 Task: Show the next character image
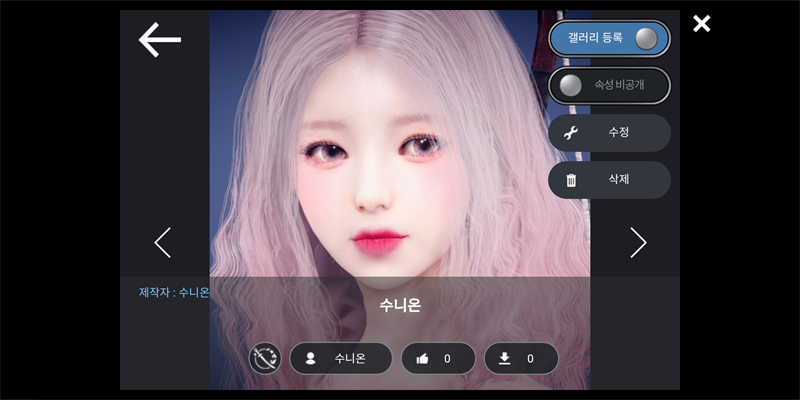tap(638, 242)
